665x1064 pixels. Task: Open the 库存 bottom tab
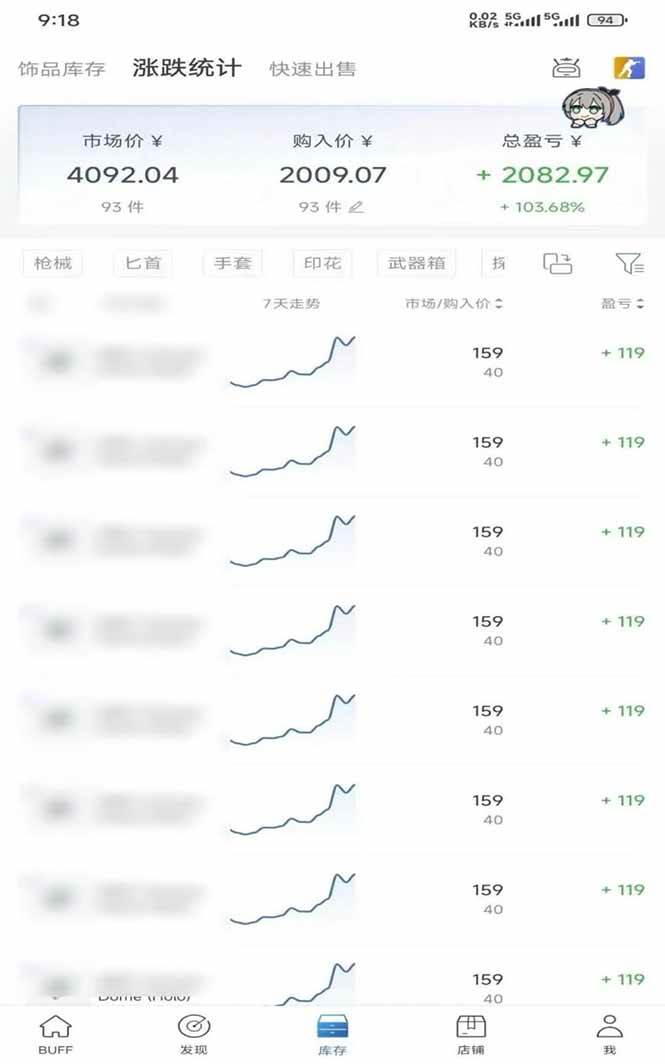tap(332, 1035)
